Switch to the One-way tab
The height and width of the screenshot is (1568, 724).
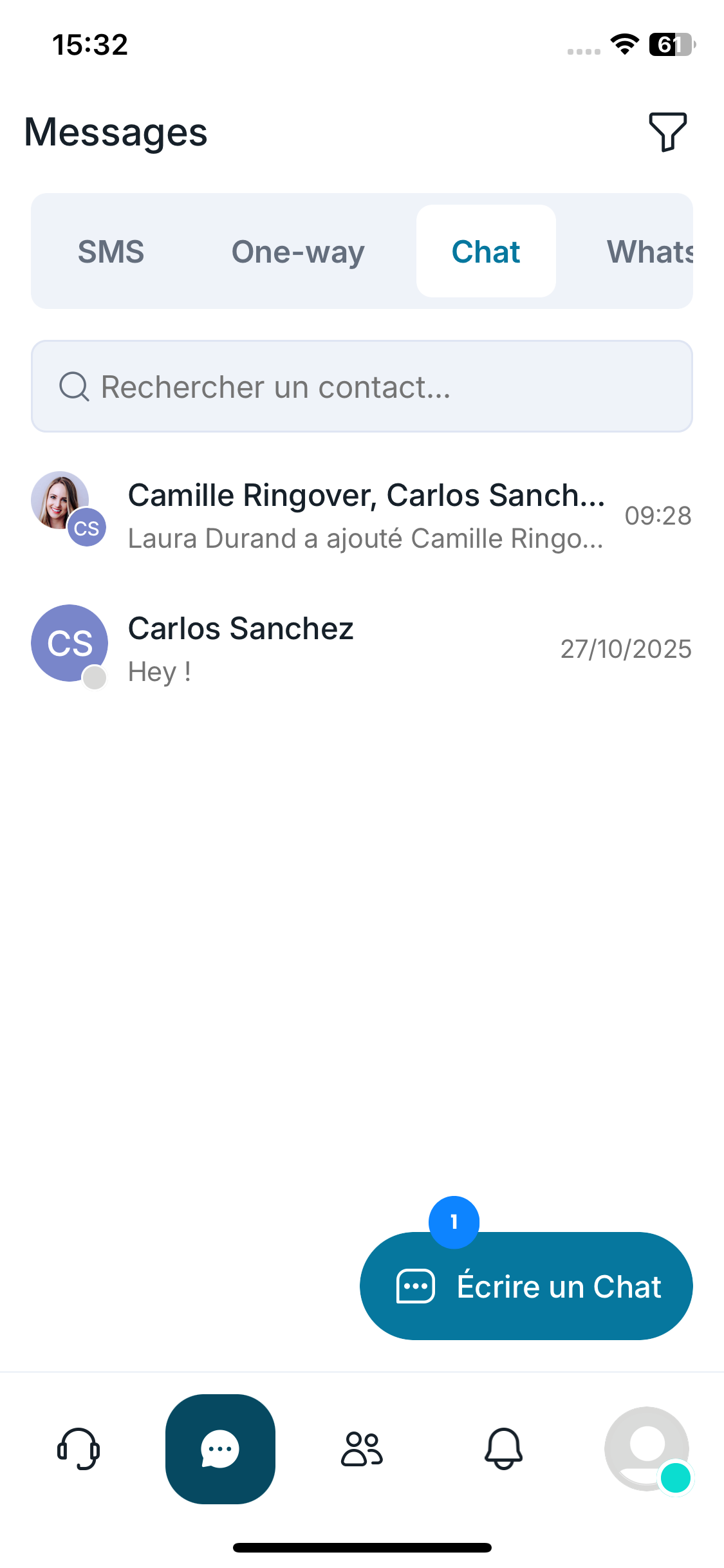298,252
